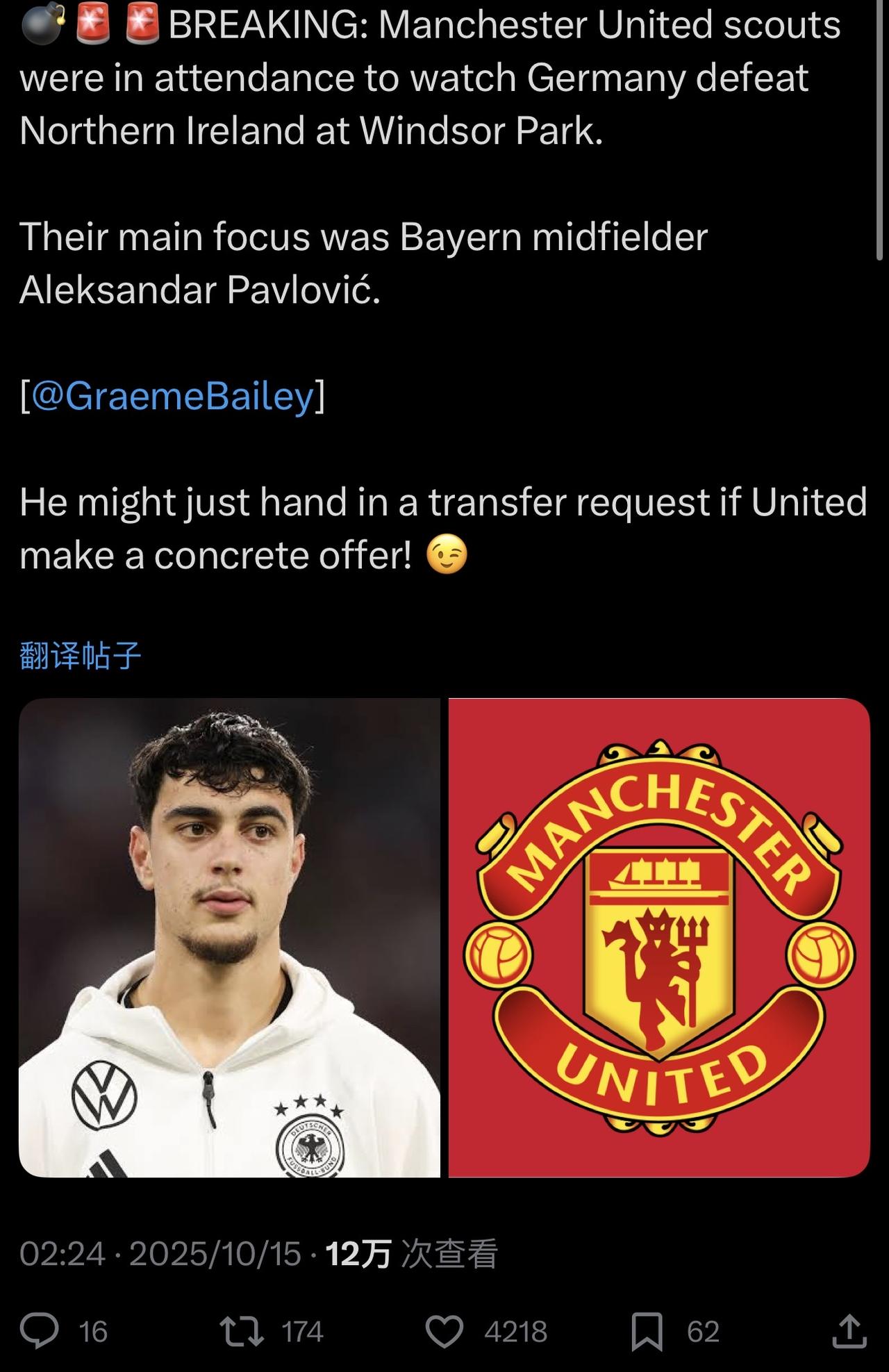This screenshot has height=1372, width=889.
Task: Repost this tweet
Action: [x=242, y=1332]
